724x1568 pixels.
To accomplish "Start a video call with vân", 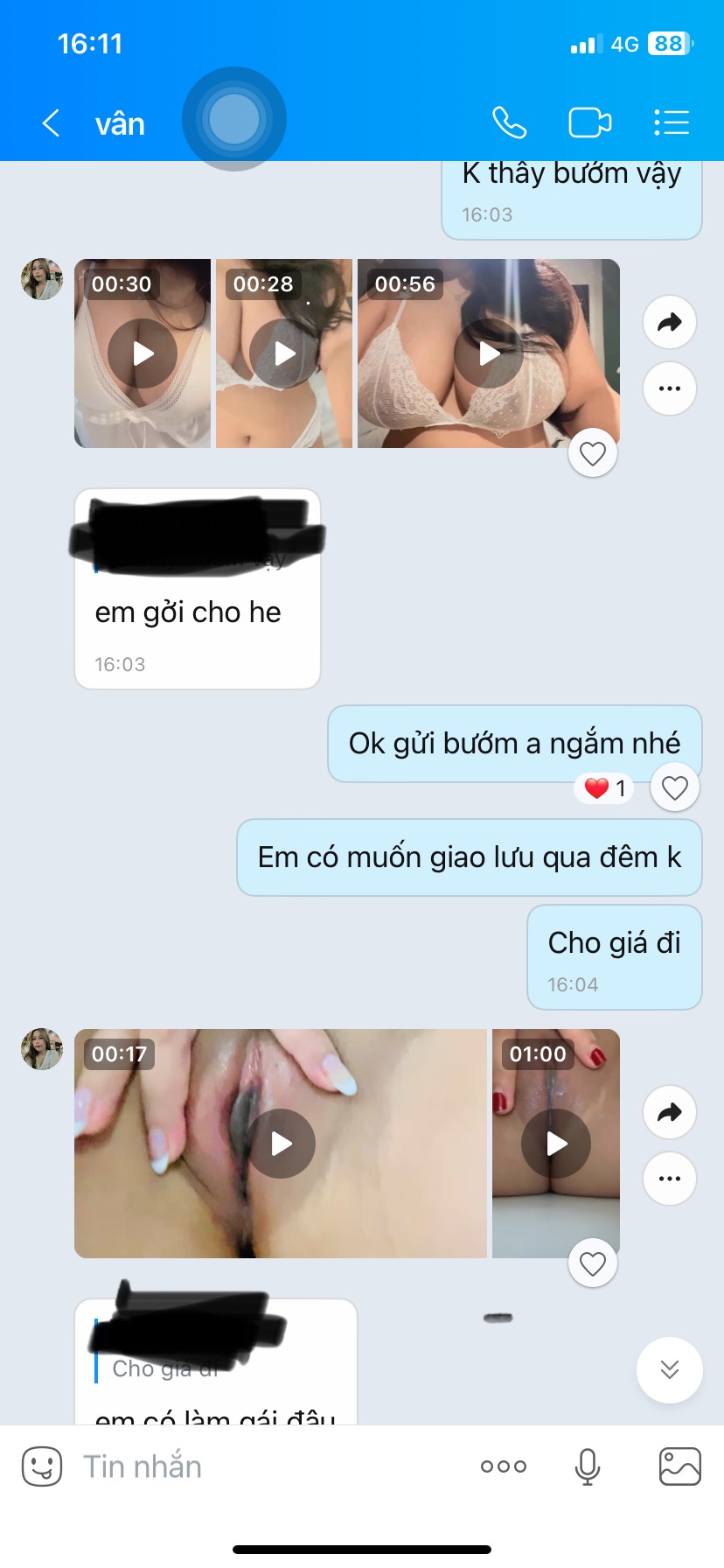I will click(589, 123).
